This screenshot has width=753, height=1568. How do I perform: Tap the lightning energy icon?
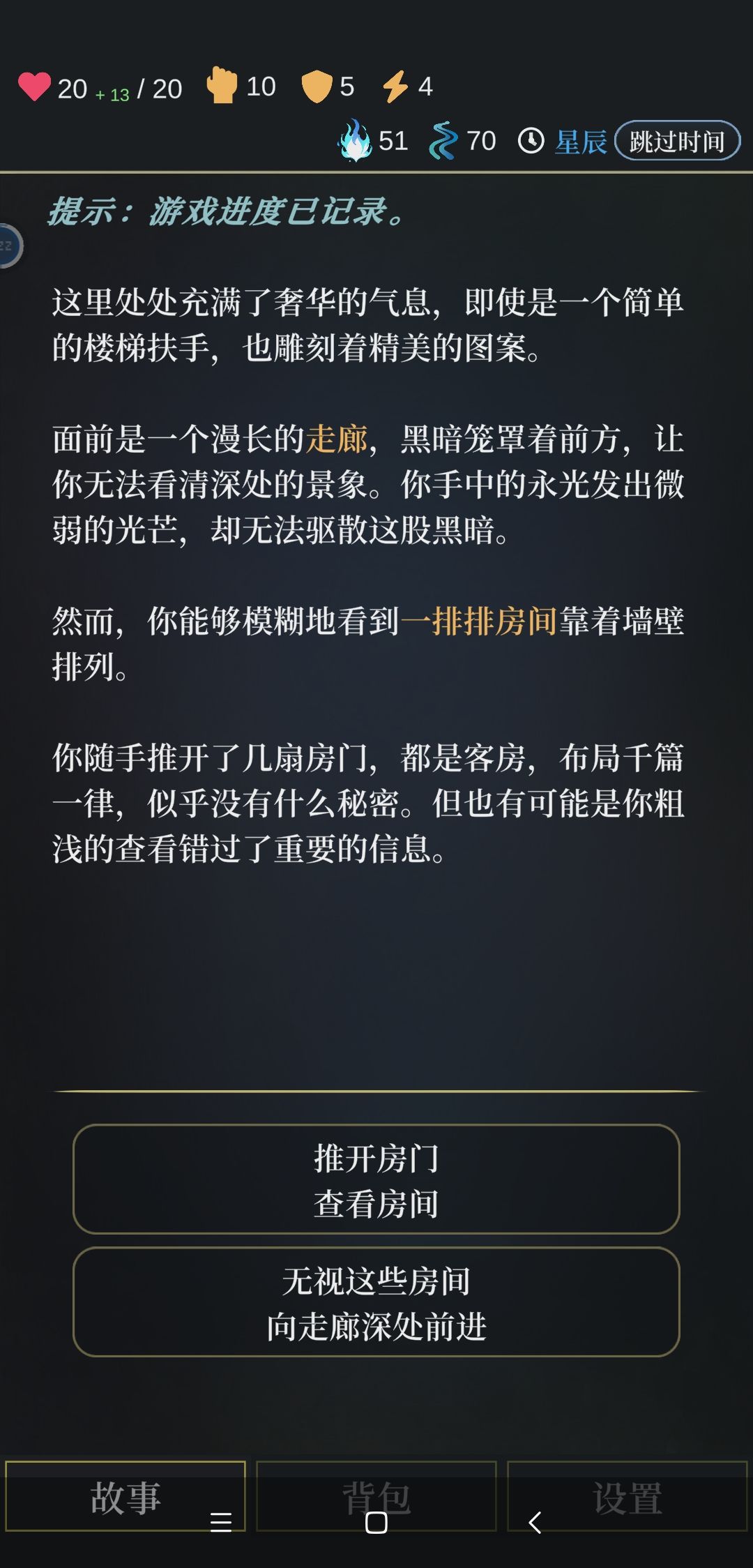(x=397, y=85)
